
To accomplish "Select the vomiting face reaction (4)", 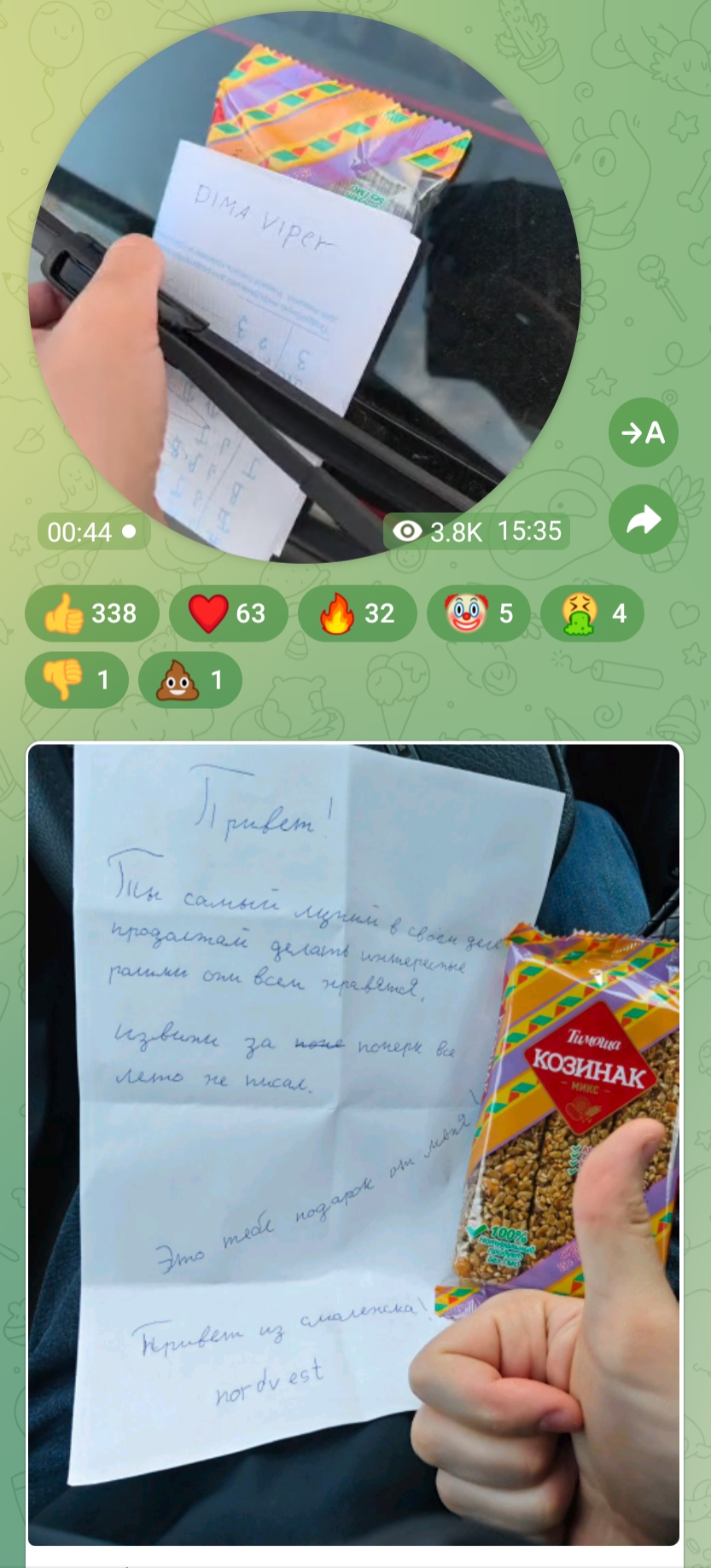I will click(592, 613).
